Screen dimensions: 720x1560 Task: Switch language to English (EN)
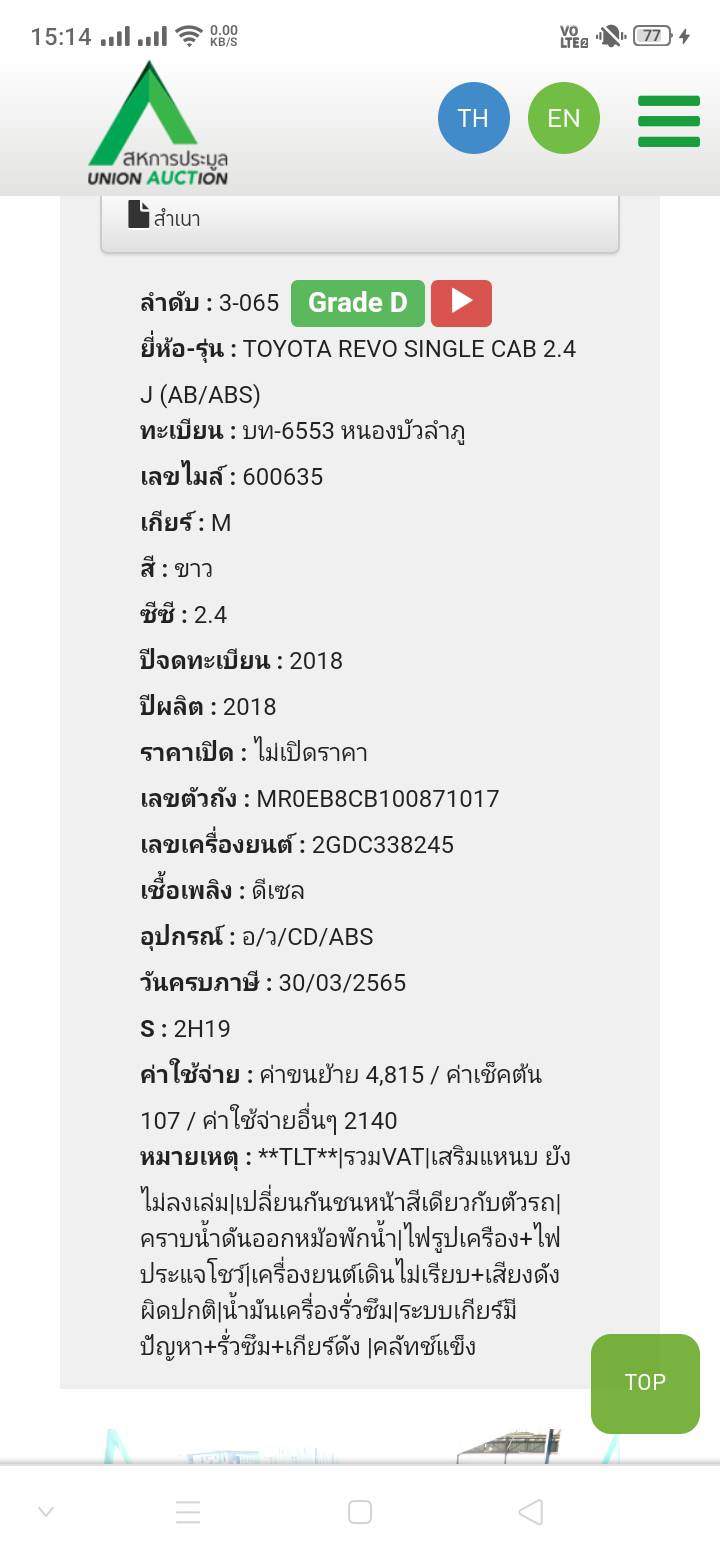point(563,118)
